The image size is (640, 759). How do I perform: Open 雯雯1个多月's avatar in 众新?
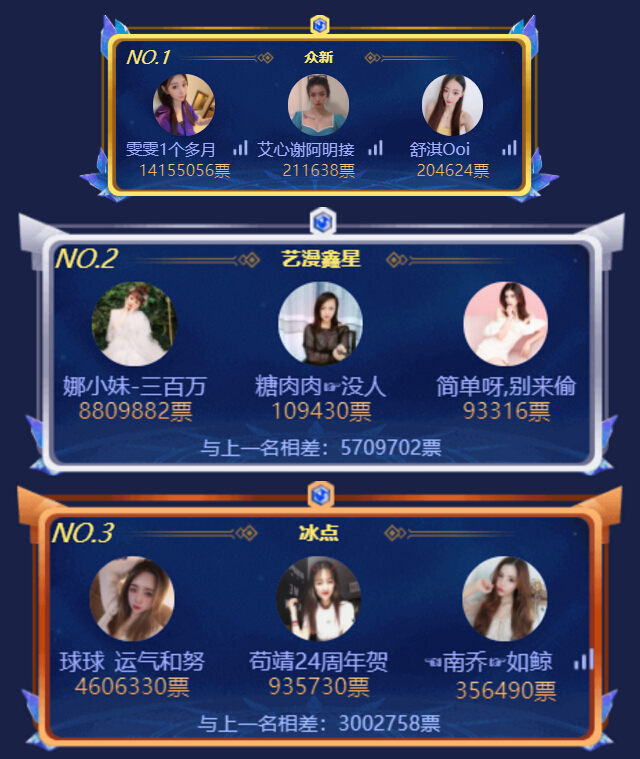point(183,105)
